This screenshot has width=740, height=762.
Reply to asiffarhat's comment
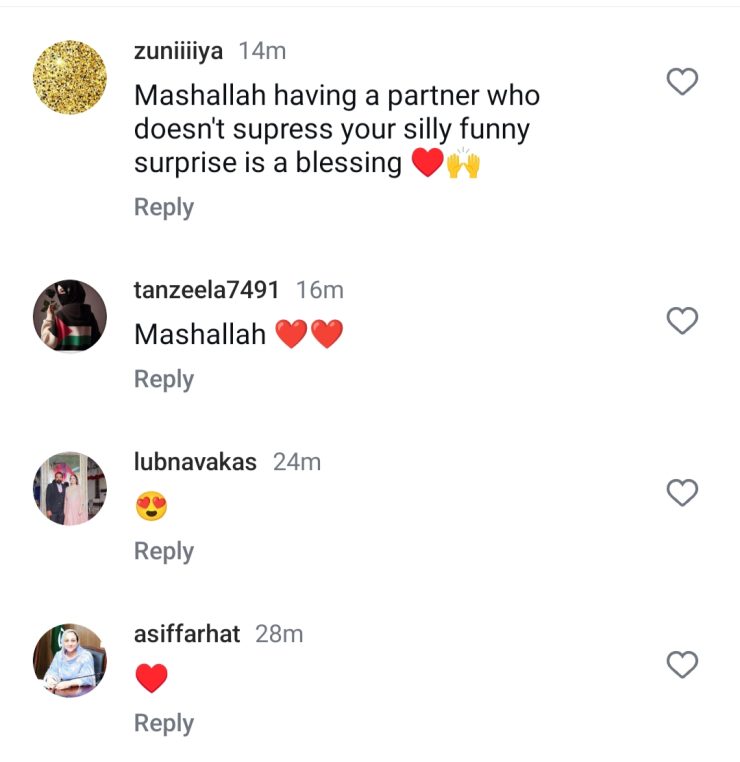[164, 723]
